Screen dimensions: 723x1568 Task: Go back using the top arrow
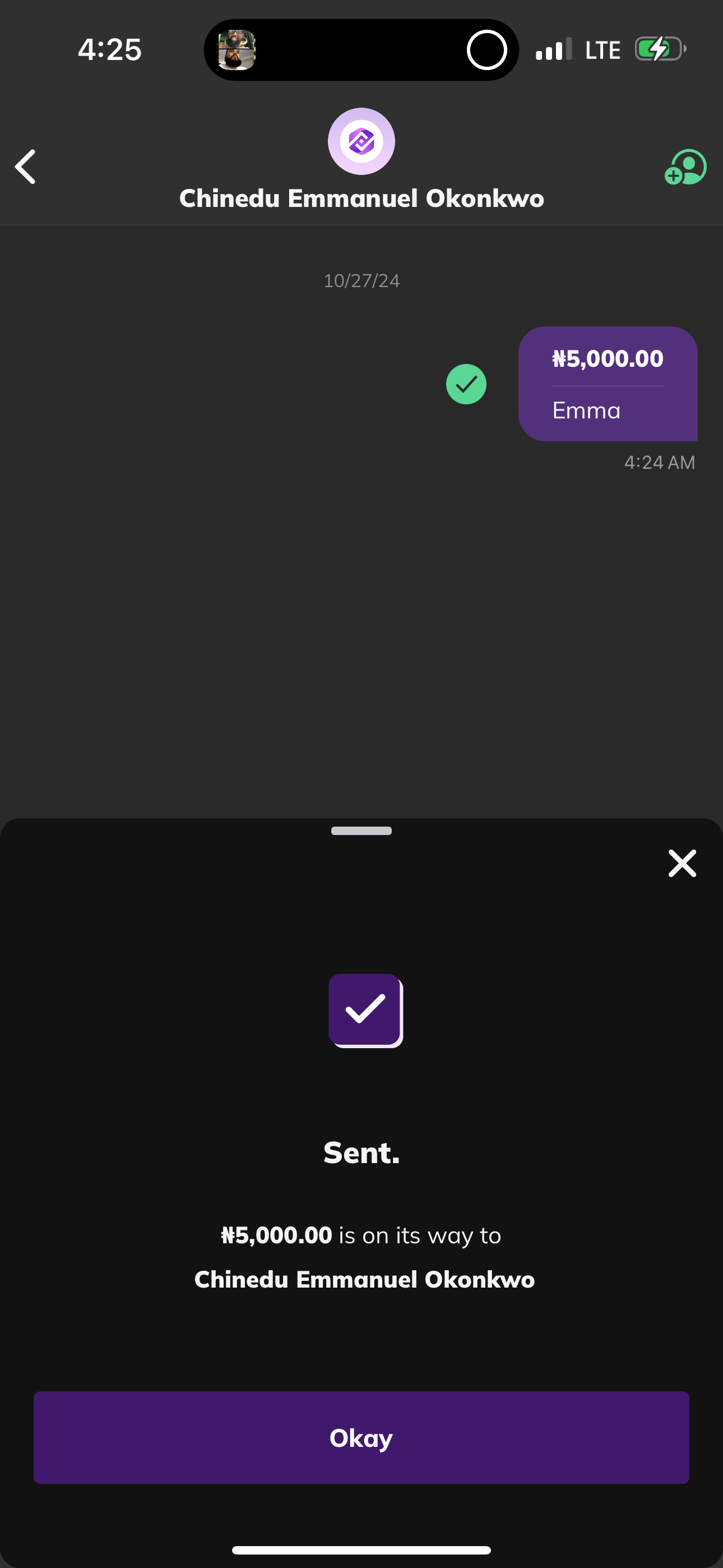(26, 167)
